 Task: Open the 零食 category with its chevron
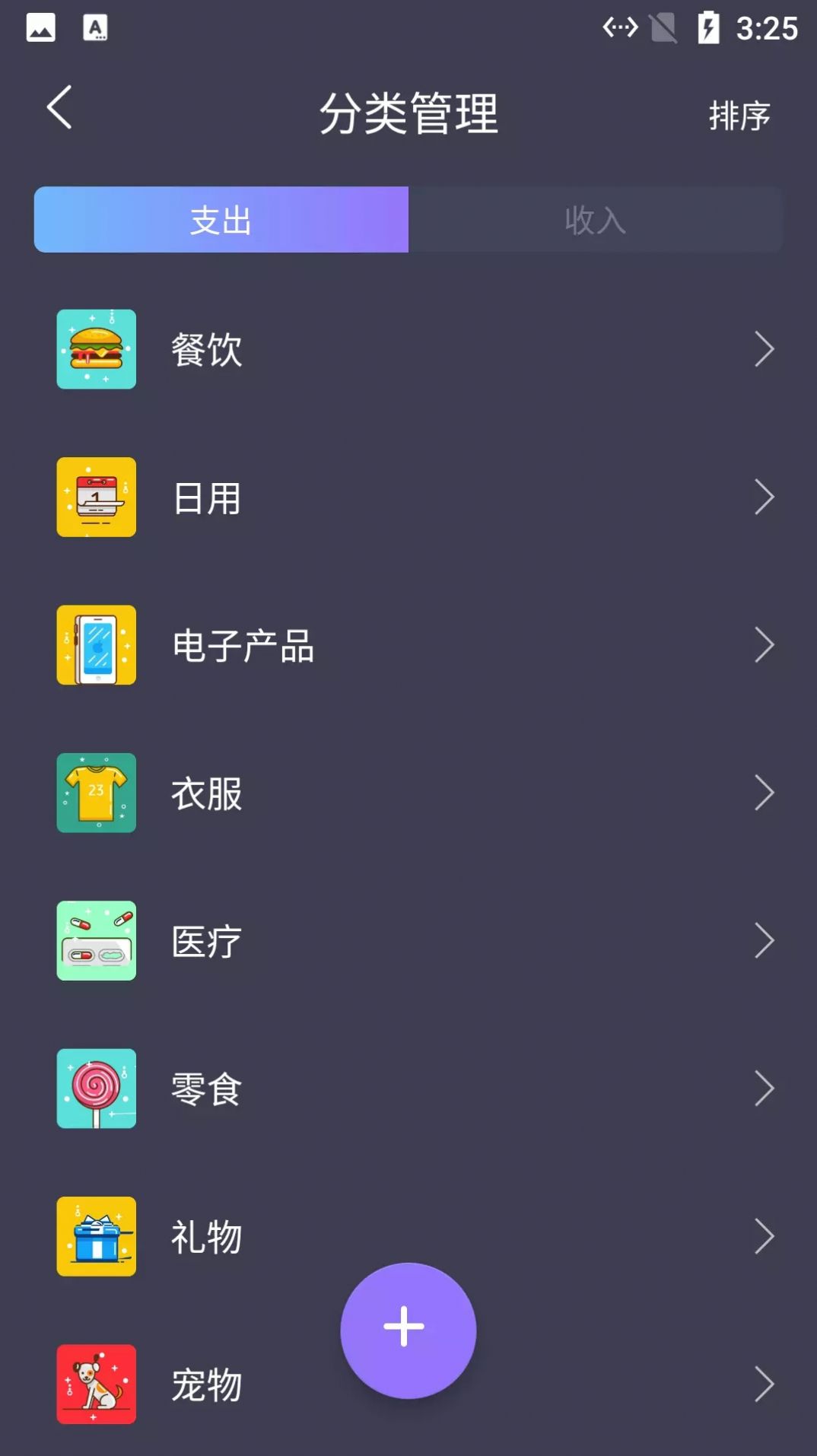click(763, 1089)
